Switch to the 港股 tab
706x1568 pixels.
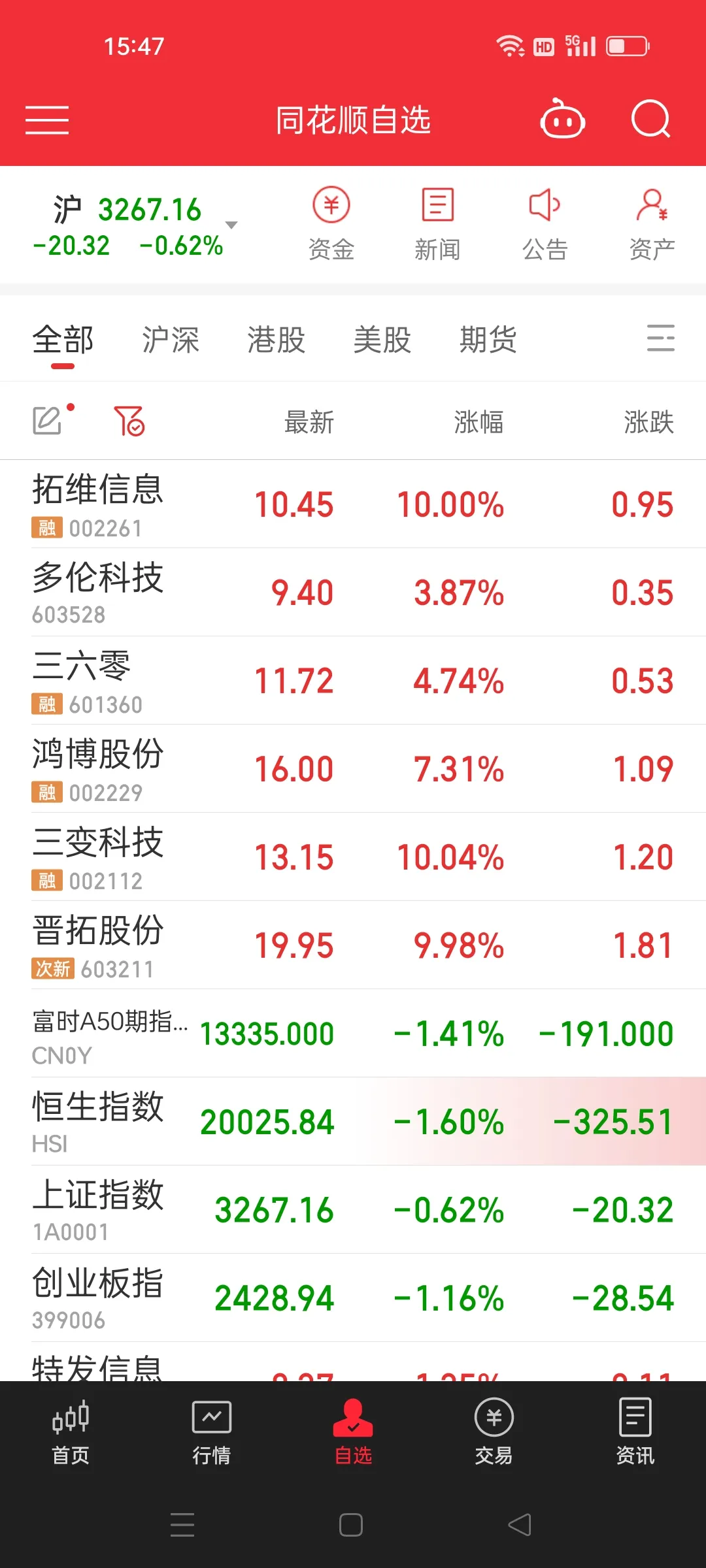pos(277,340)
